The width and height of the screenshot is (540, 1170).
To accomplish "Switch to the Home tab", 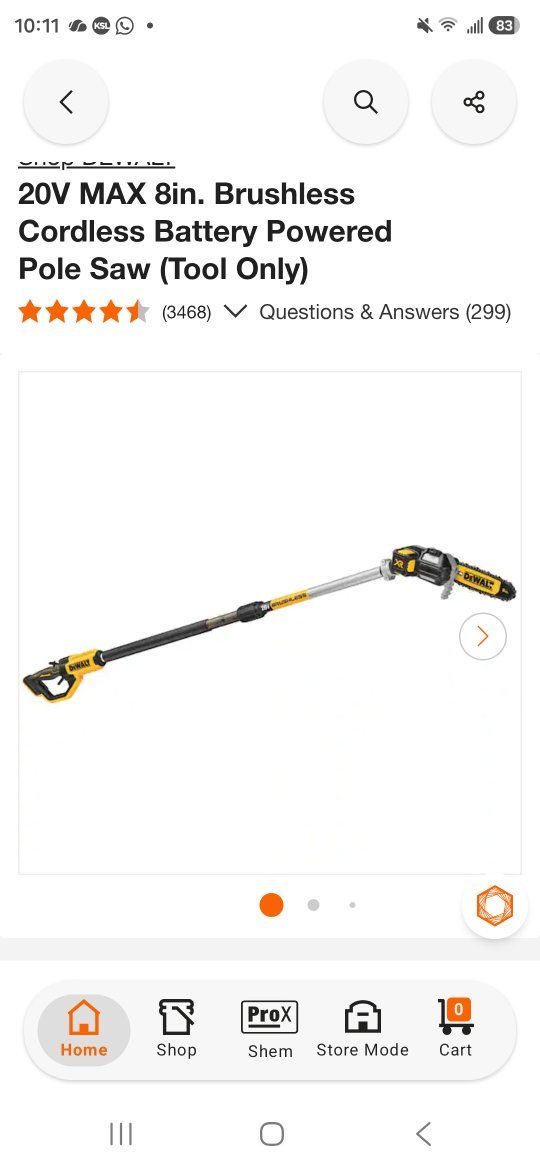I will (84, 1030).
